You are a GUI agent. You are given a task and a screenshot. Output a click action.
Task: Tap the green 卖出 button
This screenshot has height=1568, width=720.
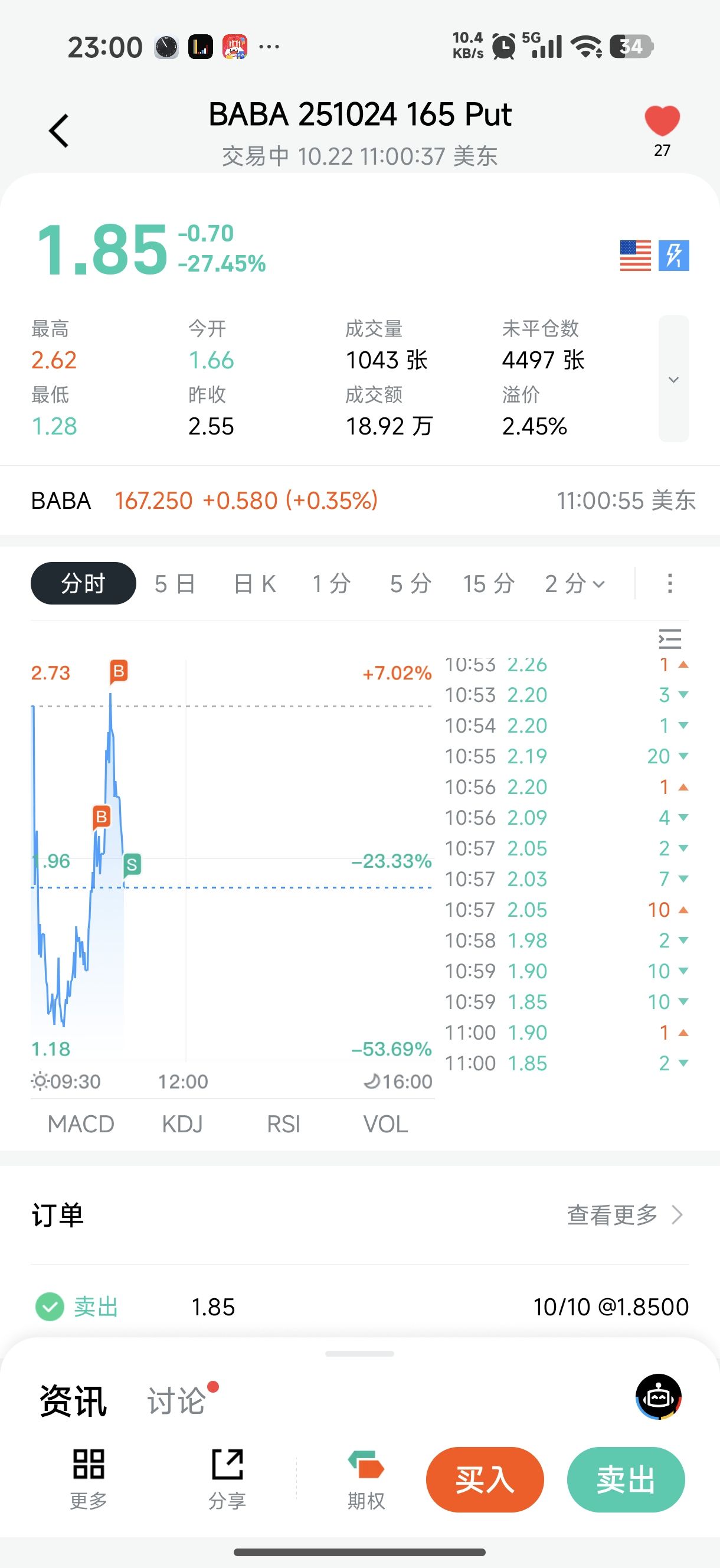[x=626, y=1479]
